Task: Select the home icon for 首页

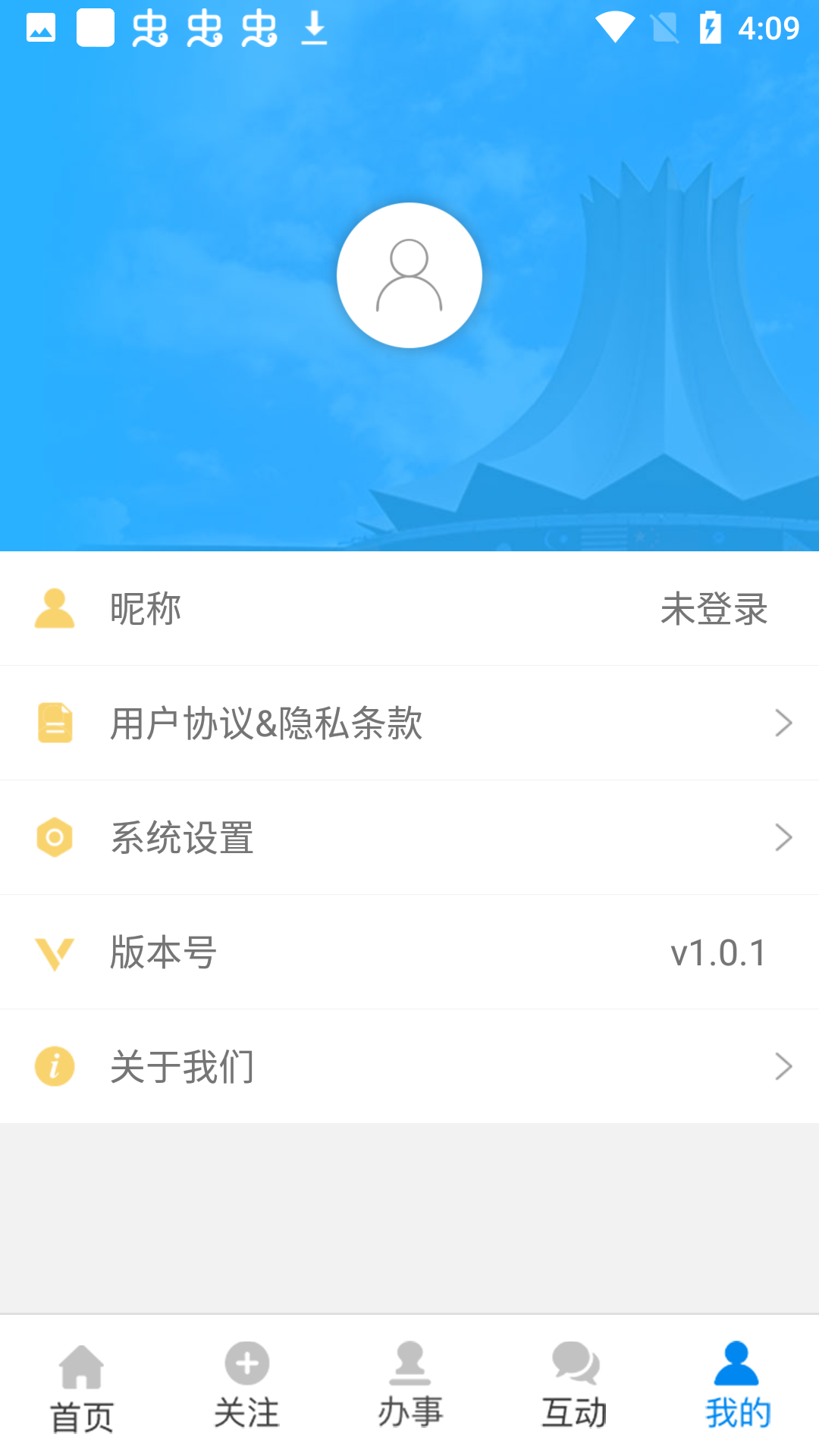Action: pos(82,1374)
